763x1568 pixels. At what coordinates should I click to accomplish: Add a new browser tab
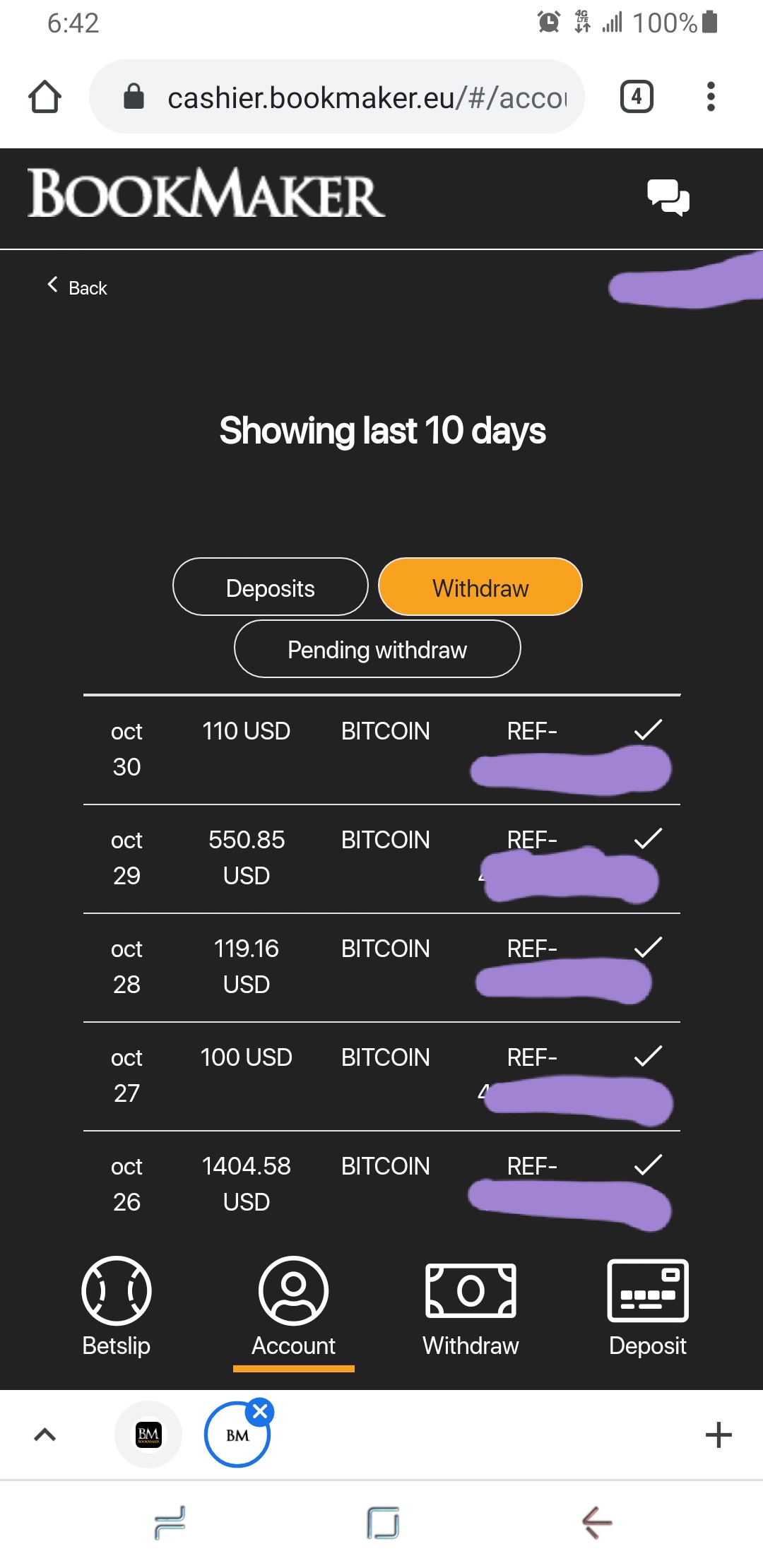(x=718, y=1435)
